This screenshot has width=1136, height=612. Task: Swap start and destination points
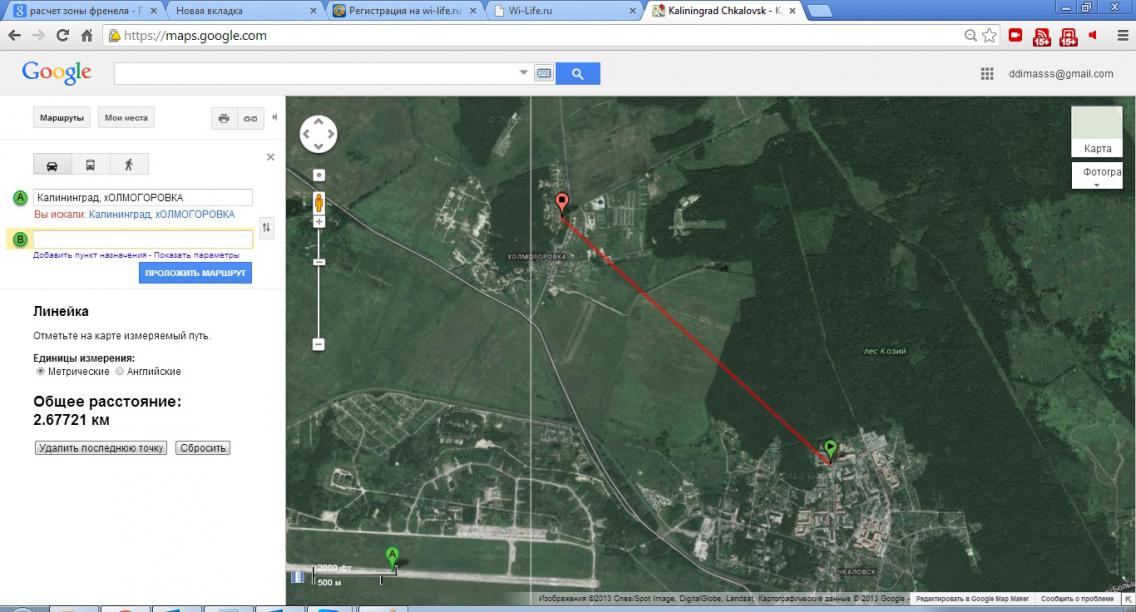click(266, 227)
